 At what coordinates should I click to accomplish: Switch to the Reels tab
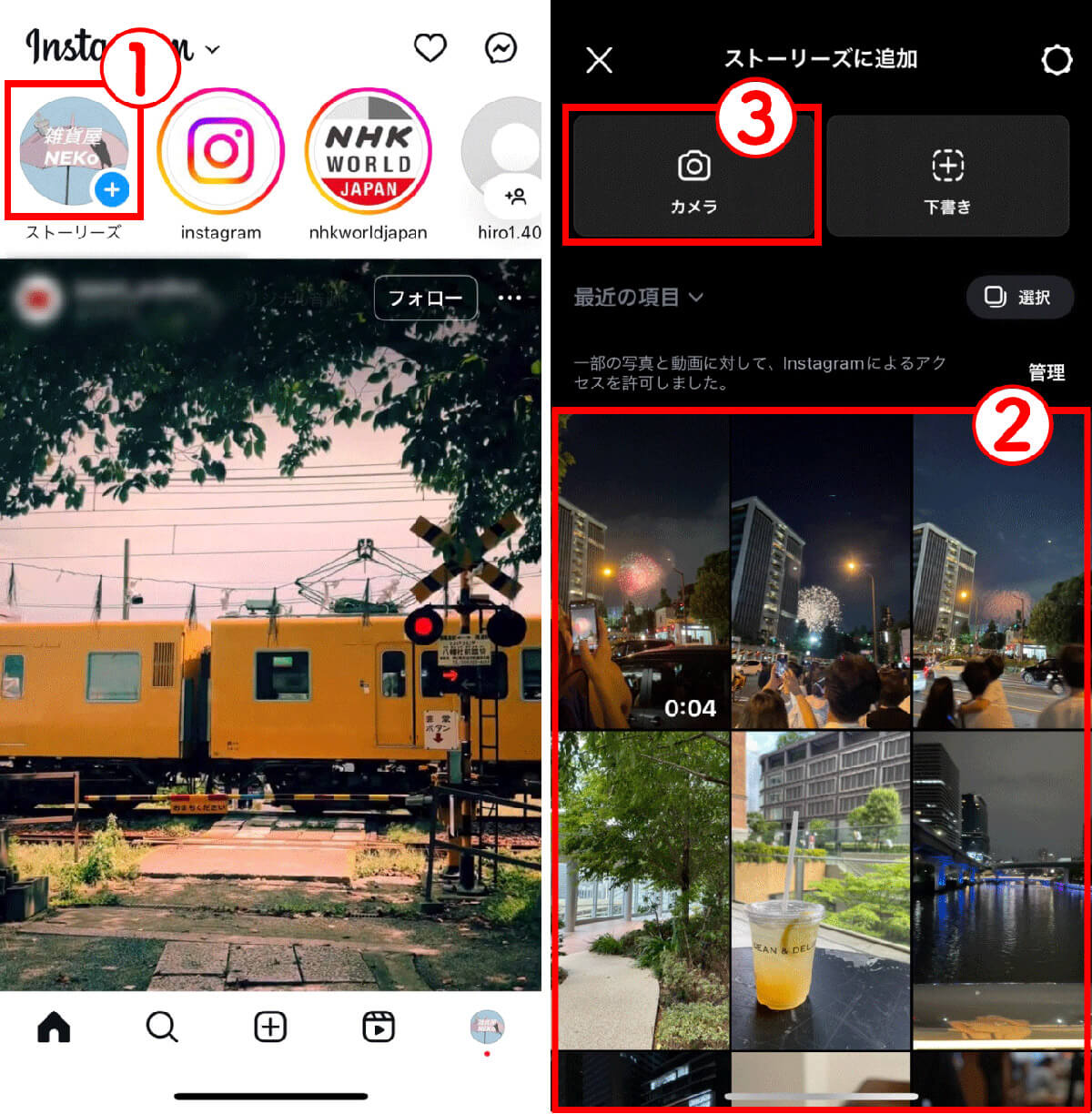pyautogui.click(x=379, y=1027)
